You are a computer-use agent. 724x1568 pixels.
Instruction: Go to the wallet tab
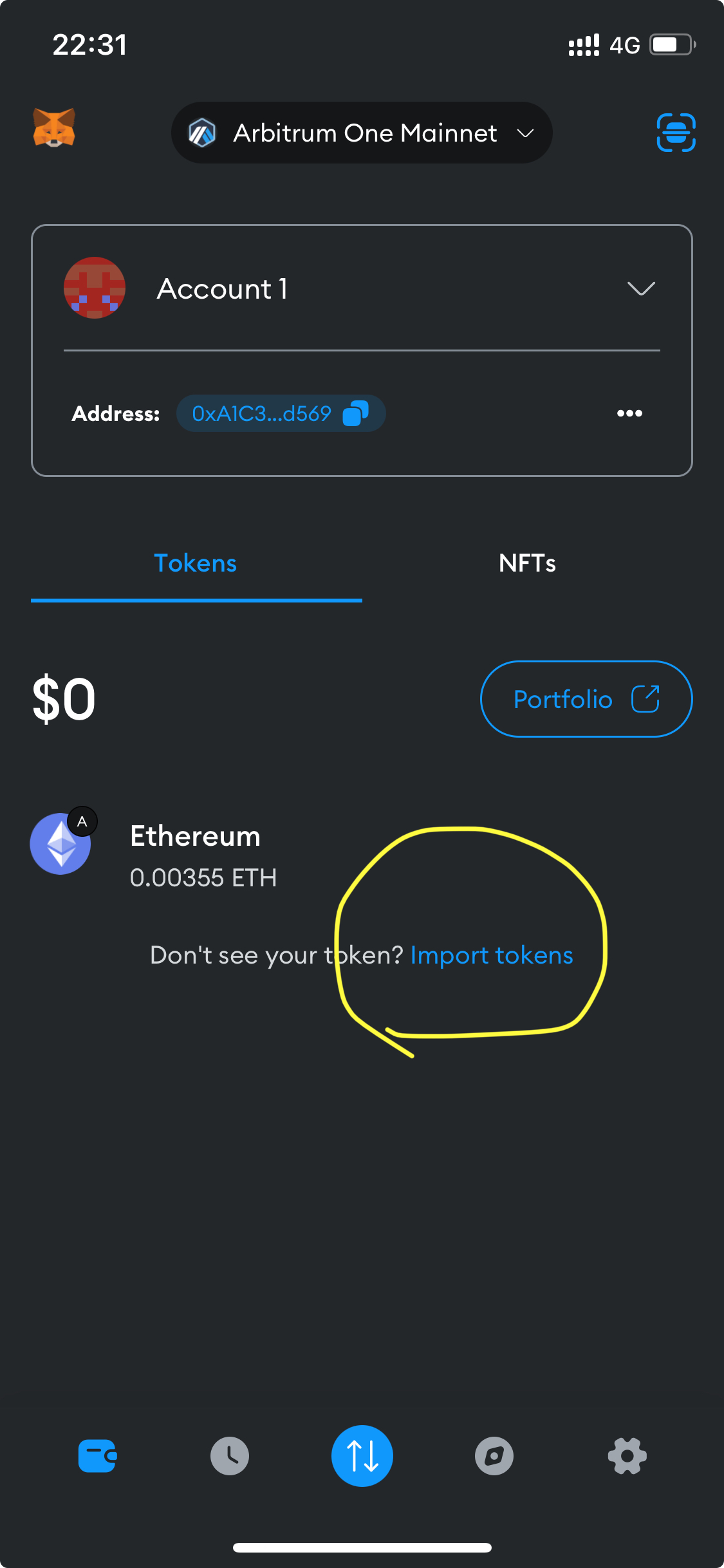(97, 1456)
